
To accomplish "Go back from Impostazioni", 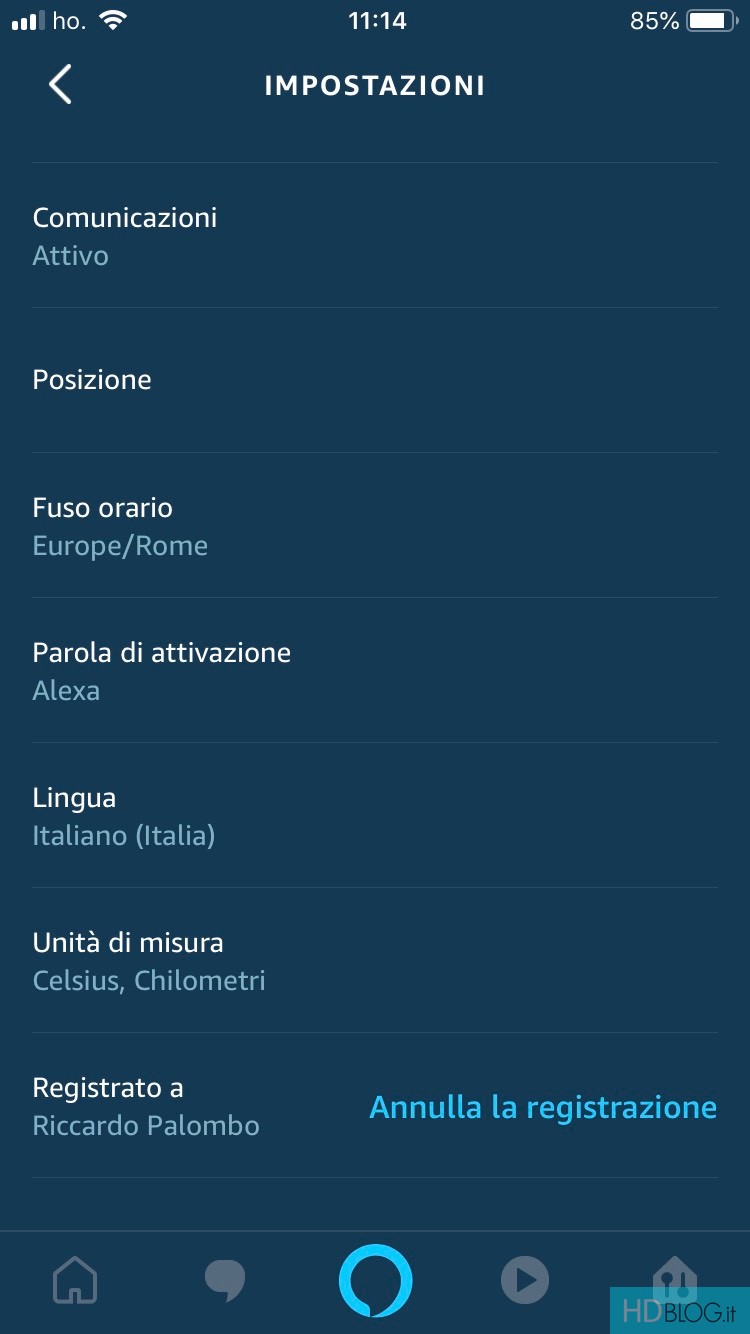I will click(x=60, y=85).
